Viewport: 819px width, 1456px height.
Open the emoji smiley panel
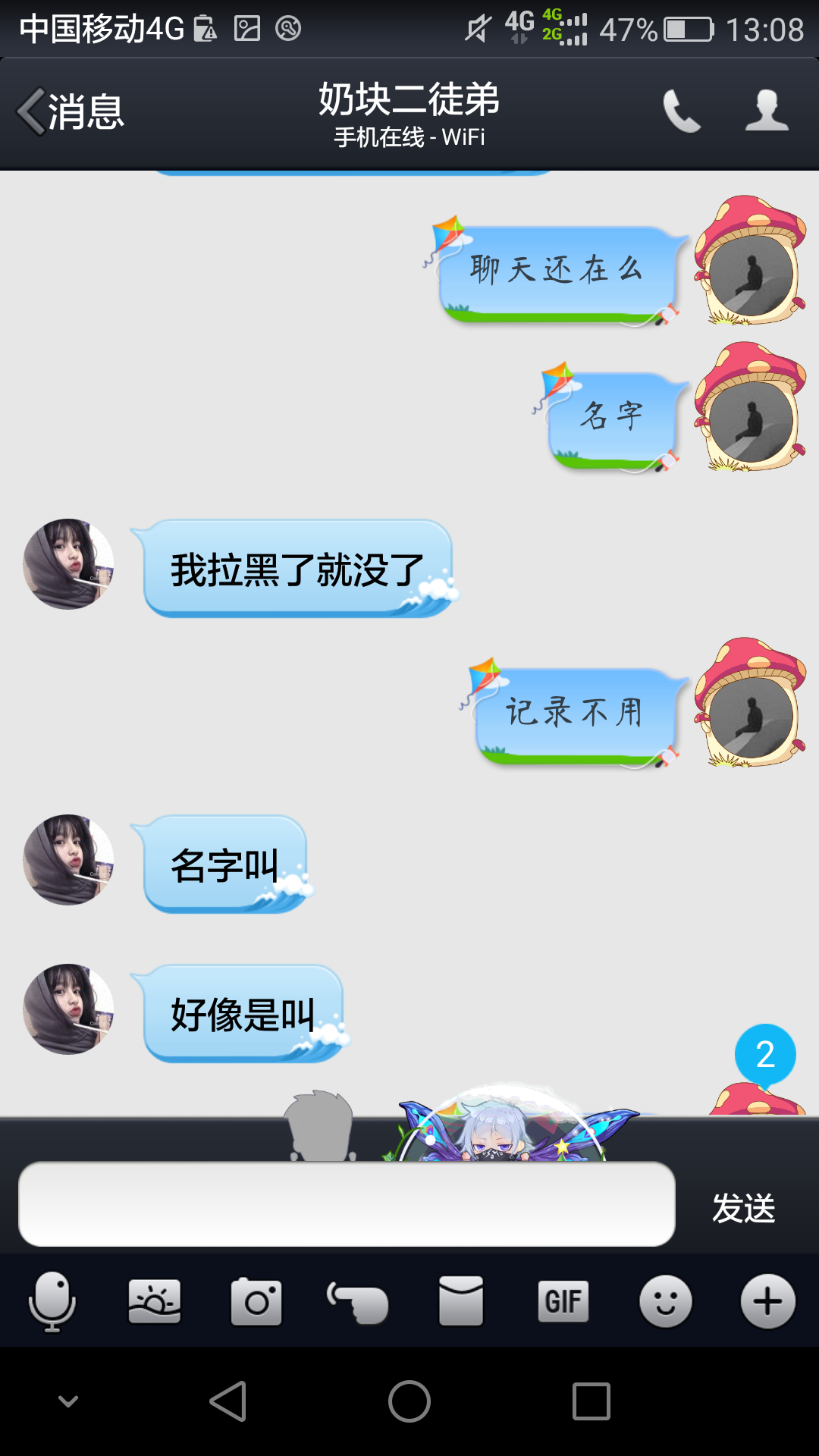(x=666, y=1301)
